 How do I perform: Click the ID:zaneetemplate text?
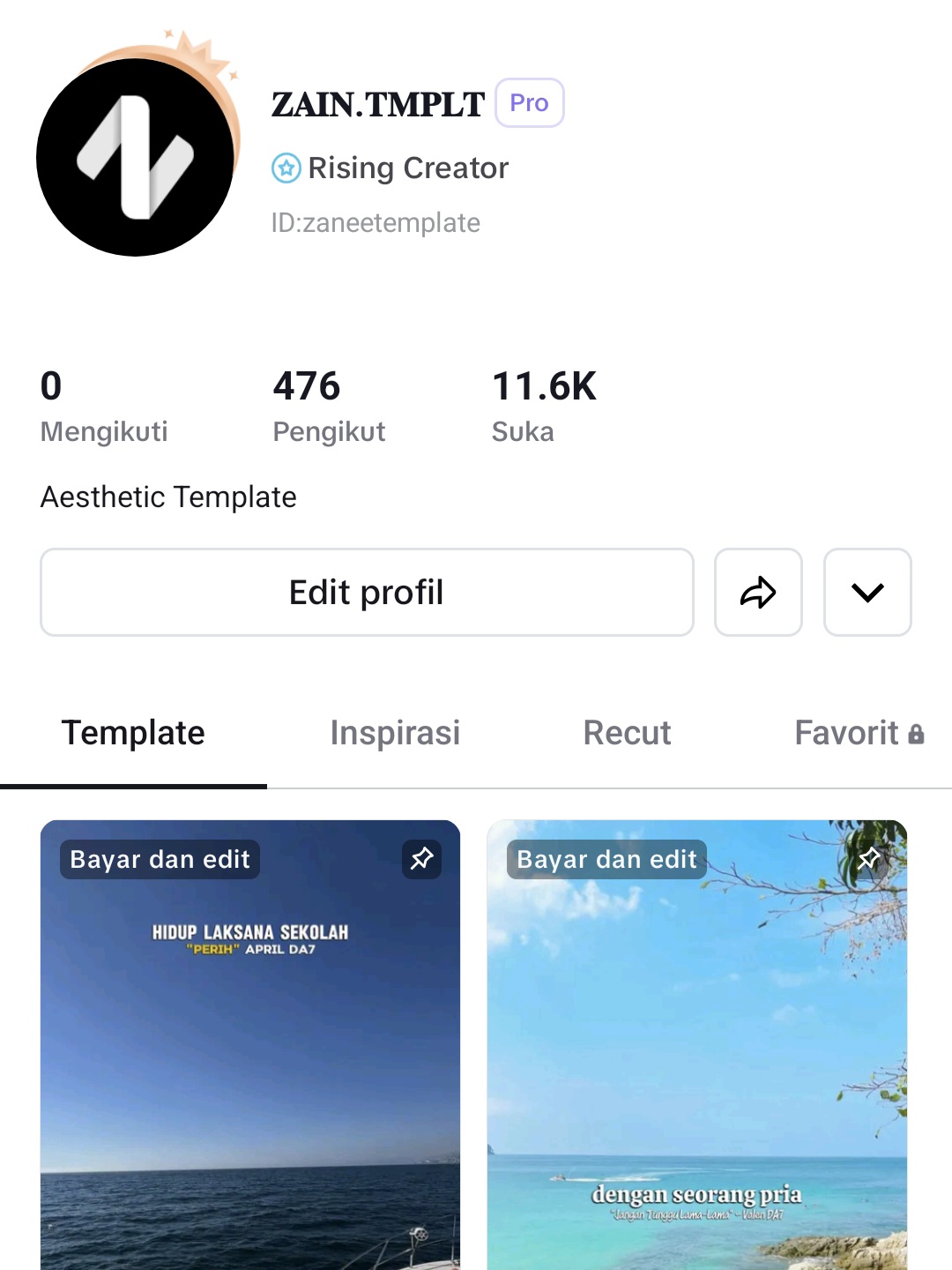pyautogui.click(x=375, y=222)
